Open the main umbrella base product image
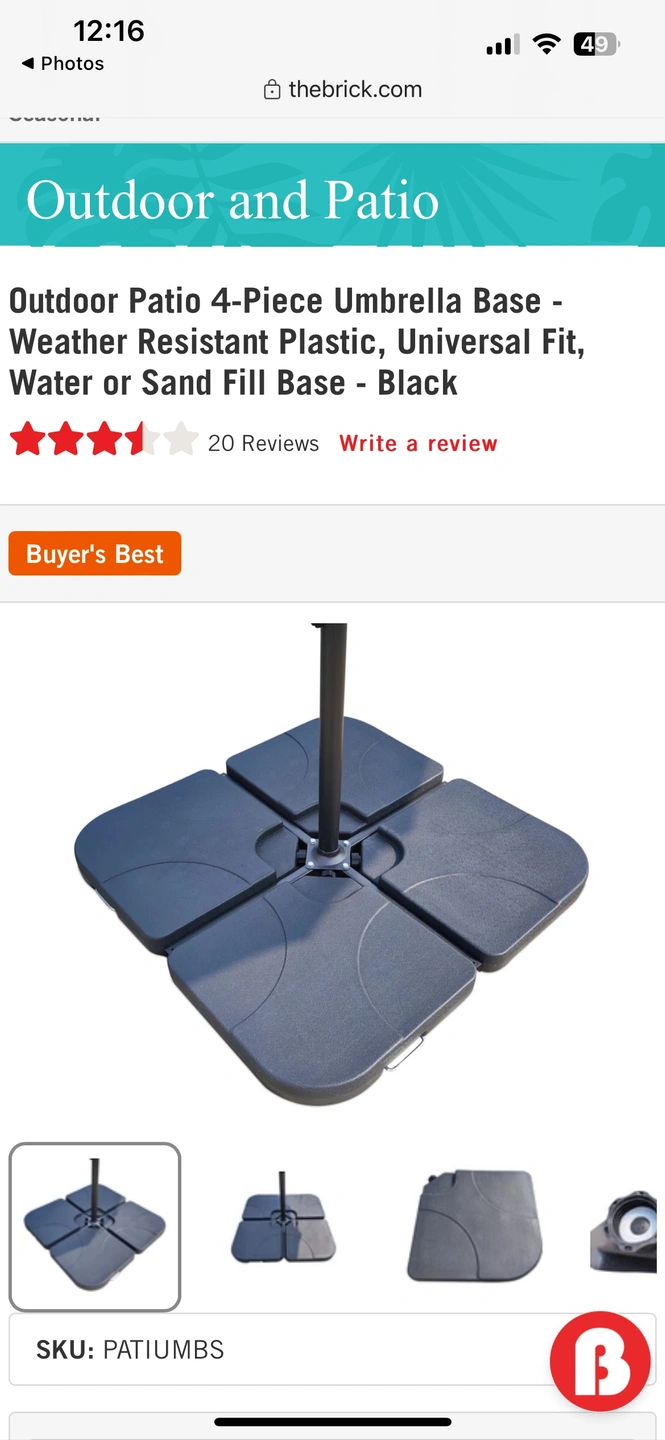 pos(332,865)
